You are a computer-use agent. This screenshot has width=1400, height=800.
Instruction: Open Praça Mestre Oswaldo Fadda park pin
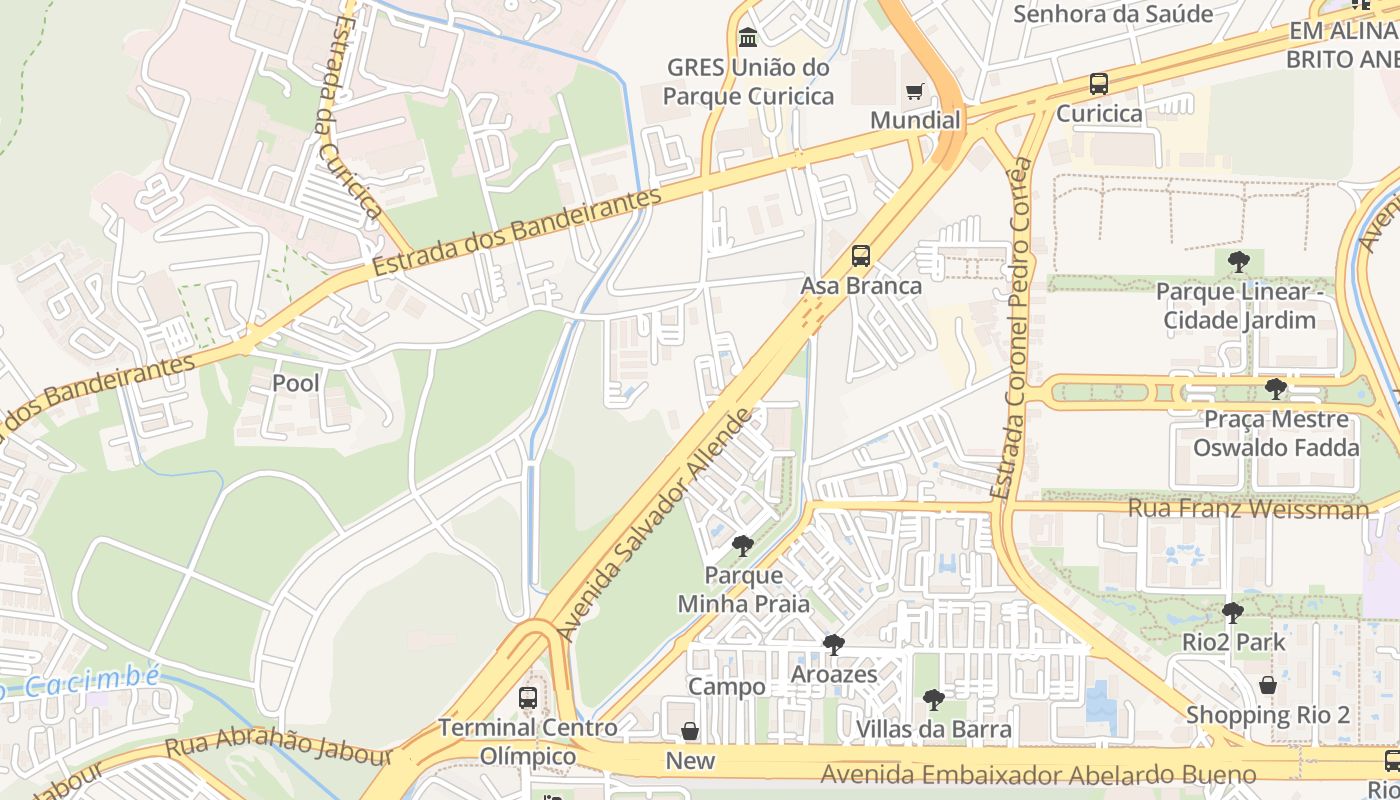pos(1275,389)
